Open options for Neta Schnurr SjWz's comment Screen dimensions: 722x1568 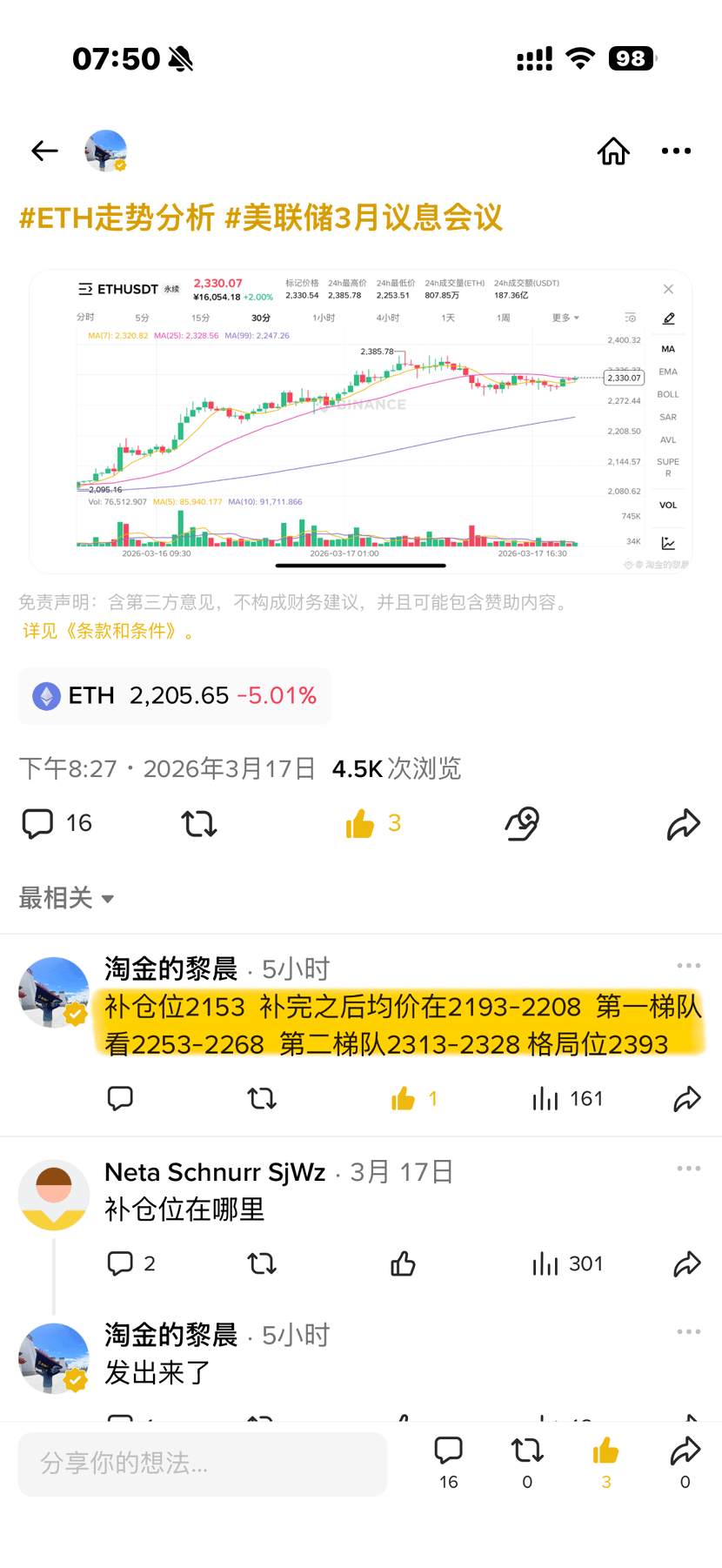(688, 1169)
